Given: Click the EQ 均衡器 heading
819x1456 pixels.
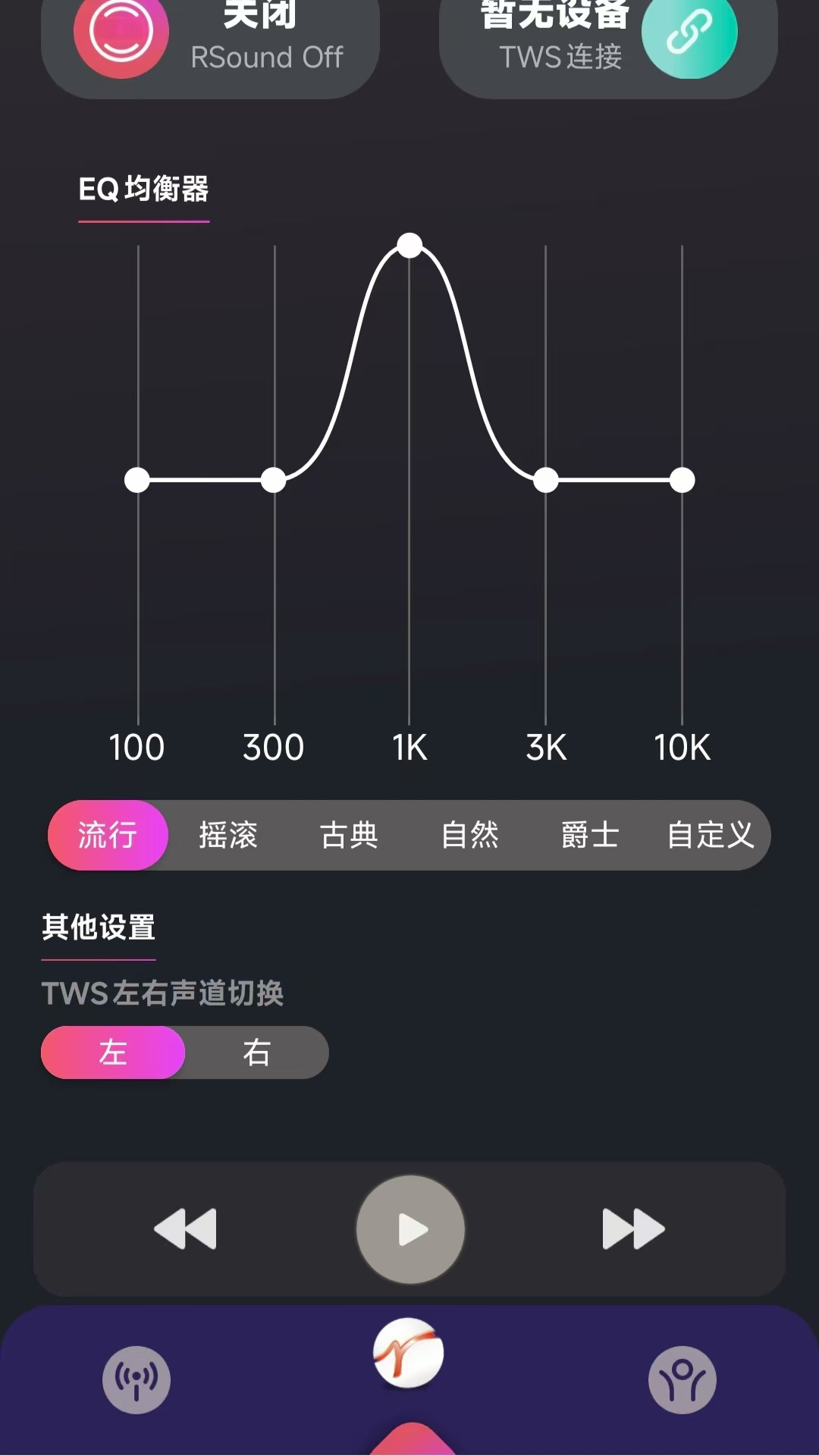Looking at the screenshot, I should [x=143, y=190].
